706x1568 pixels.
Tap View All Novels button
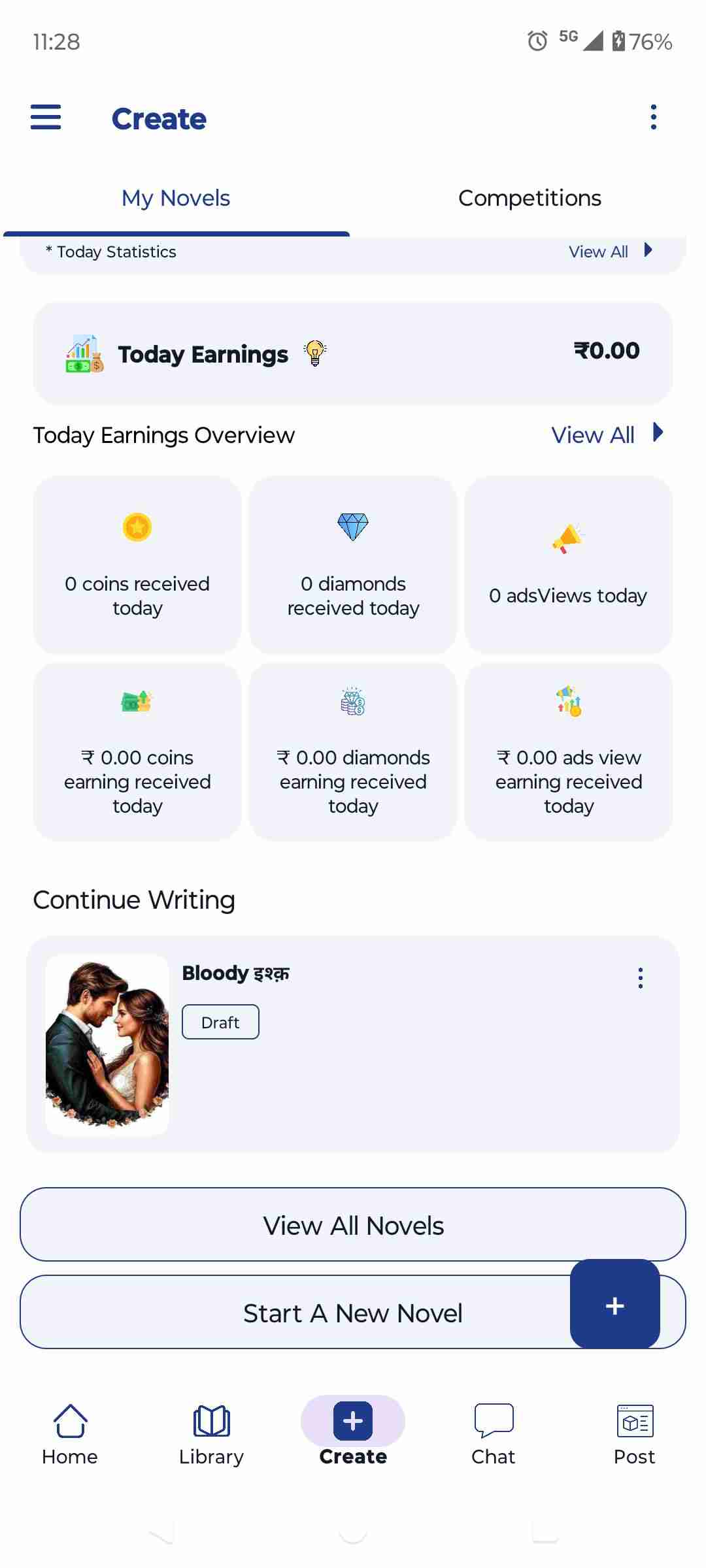(x=353, y=1225)
